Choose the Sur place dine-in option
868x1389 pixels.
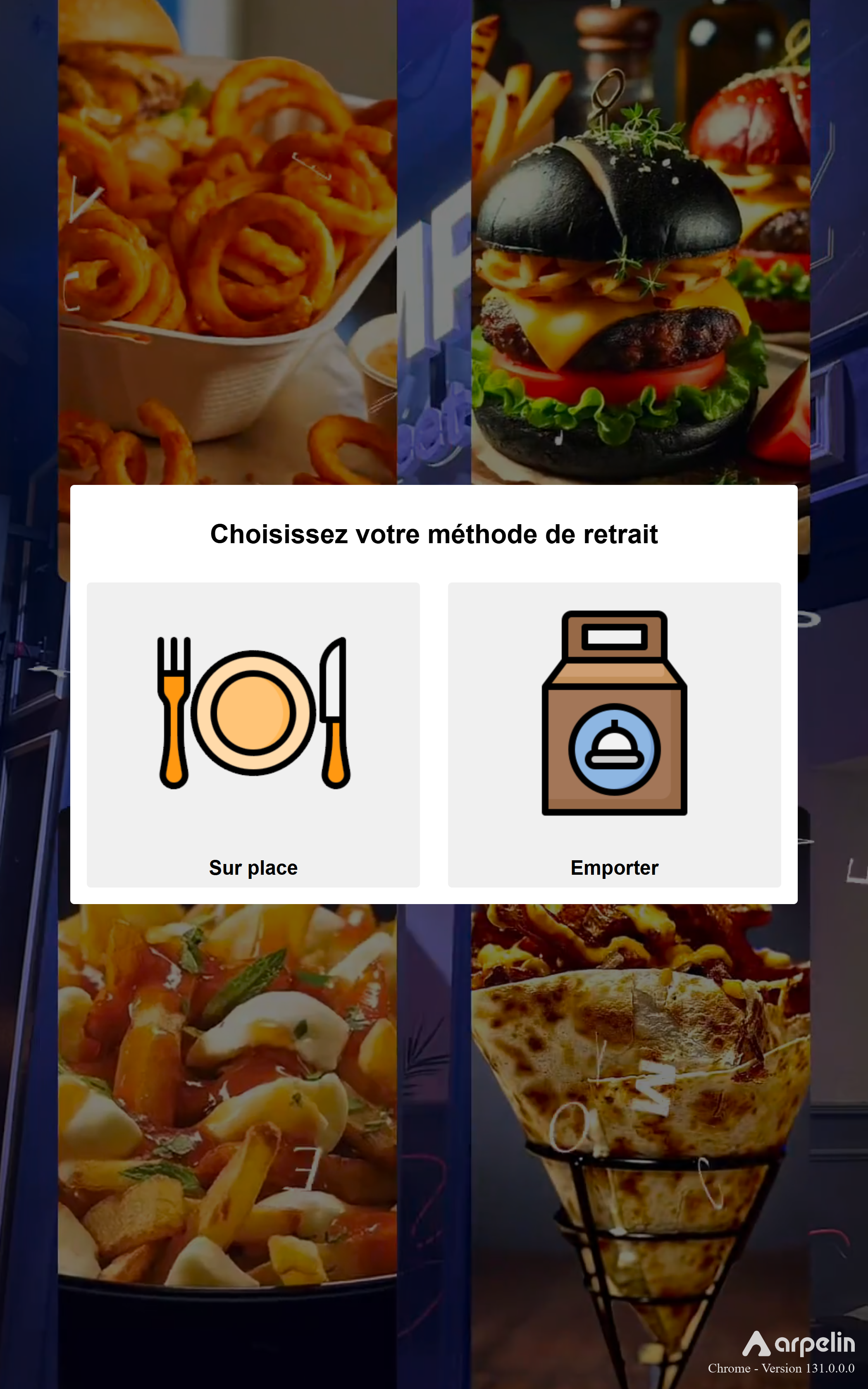point(253,735)
